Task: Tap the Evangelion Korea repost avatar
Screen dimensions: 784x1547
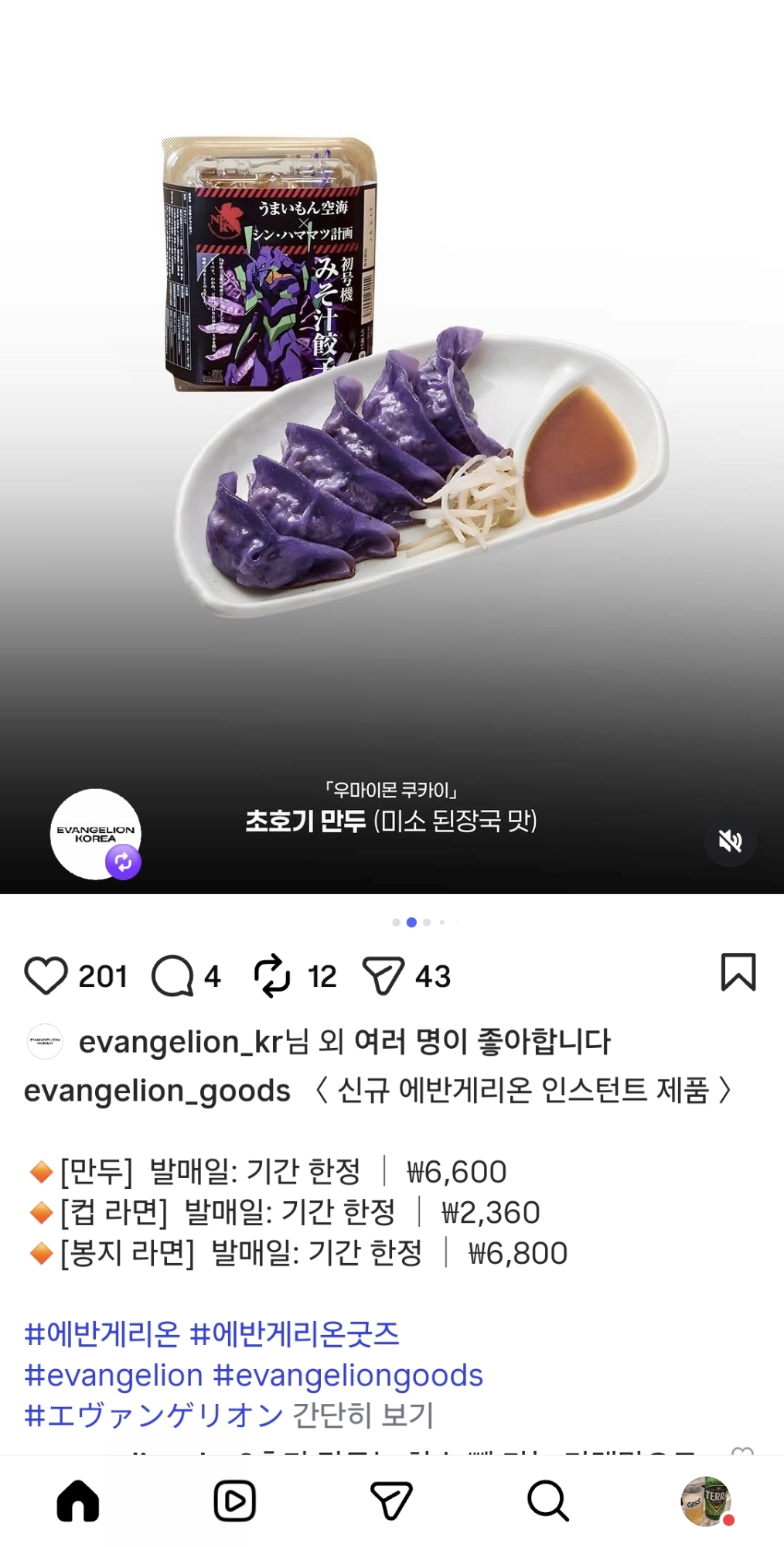Action: pos(96,834)
